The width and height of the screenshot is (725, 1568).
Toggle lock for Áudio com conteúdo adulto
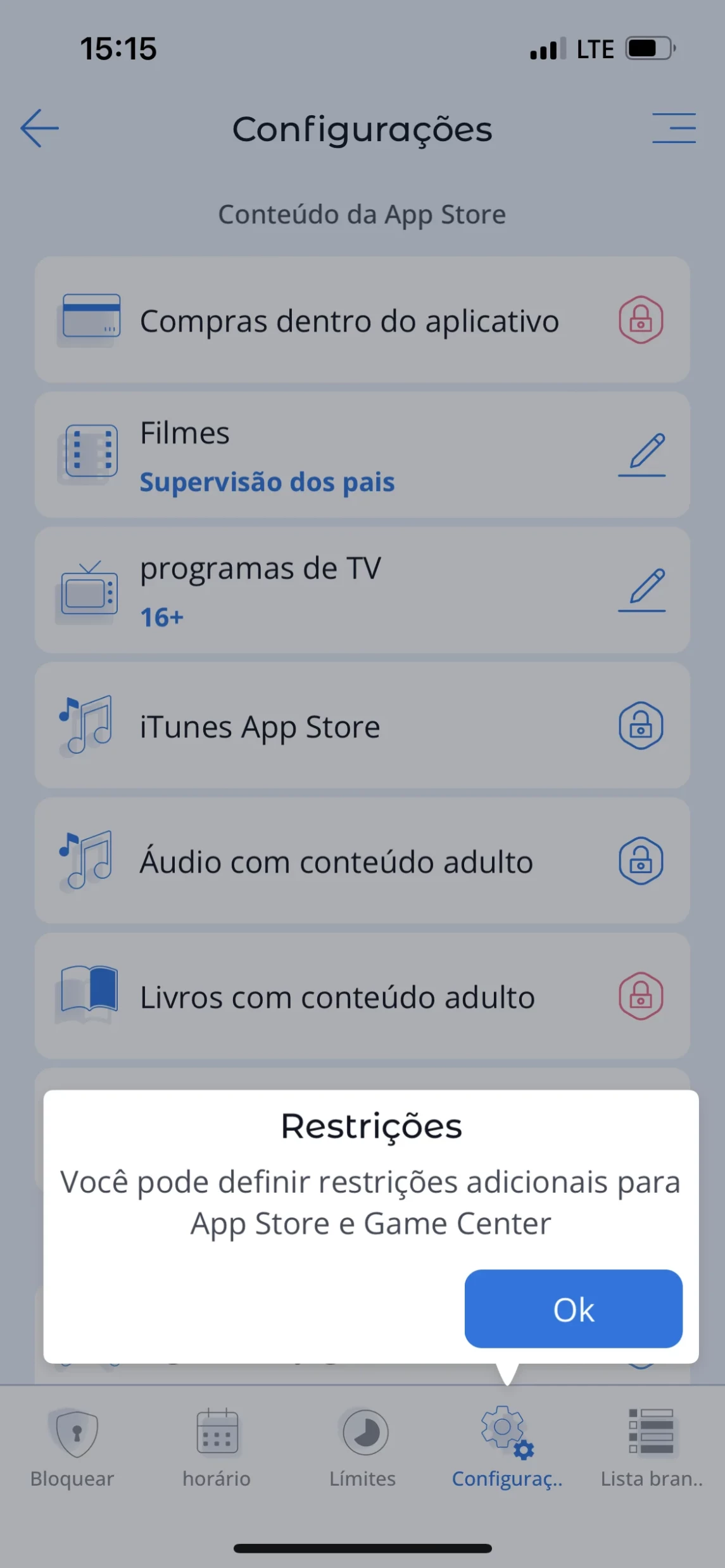pyautogui.click(x=641, y=861)
